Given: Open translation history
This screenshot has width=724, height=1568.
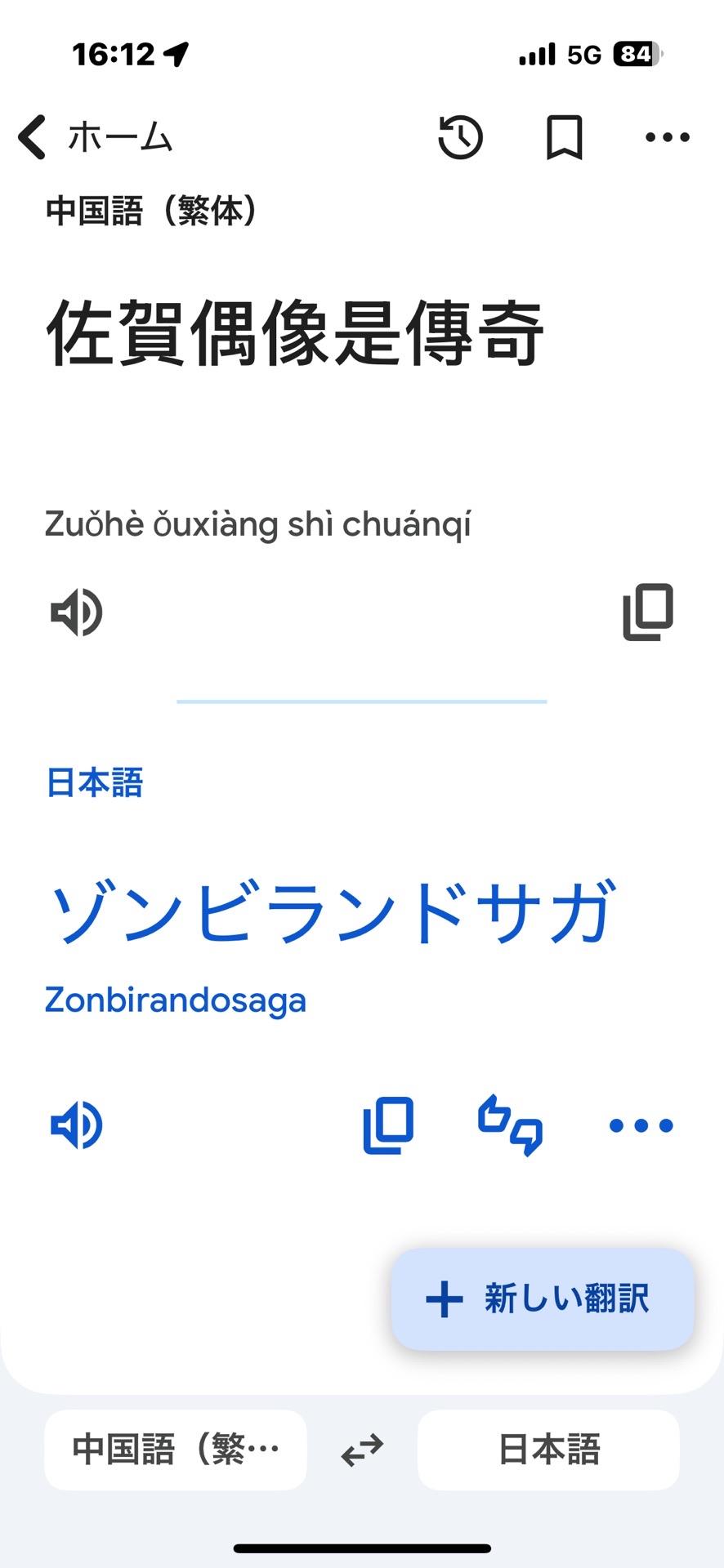Looking at the screenshot, I should 460,137.
